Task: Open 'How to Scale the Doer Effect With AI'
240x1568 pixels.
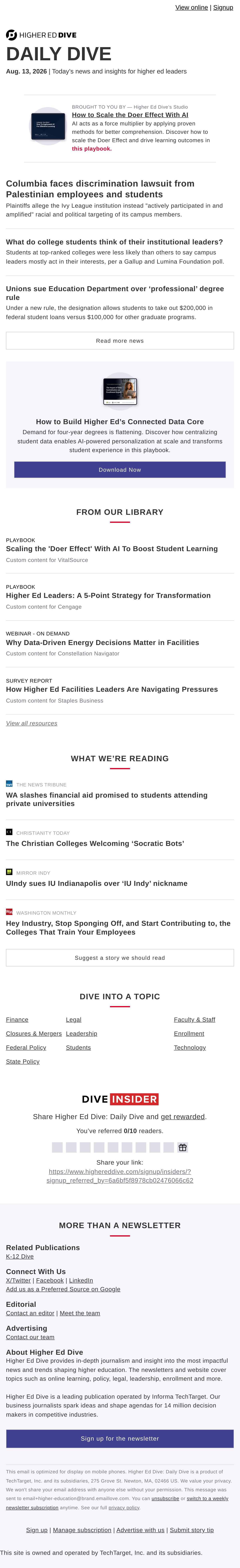Action: [130, 114]
